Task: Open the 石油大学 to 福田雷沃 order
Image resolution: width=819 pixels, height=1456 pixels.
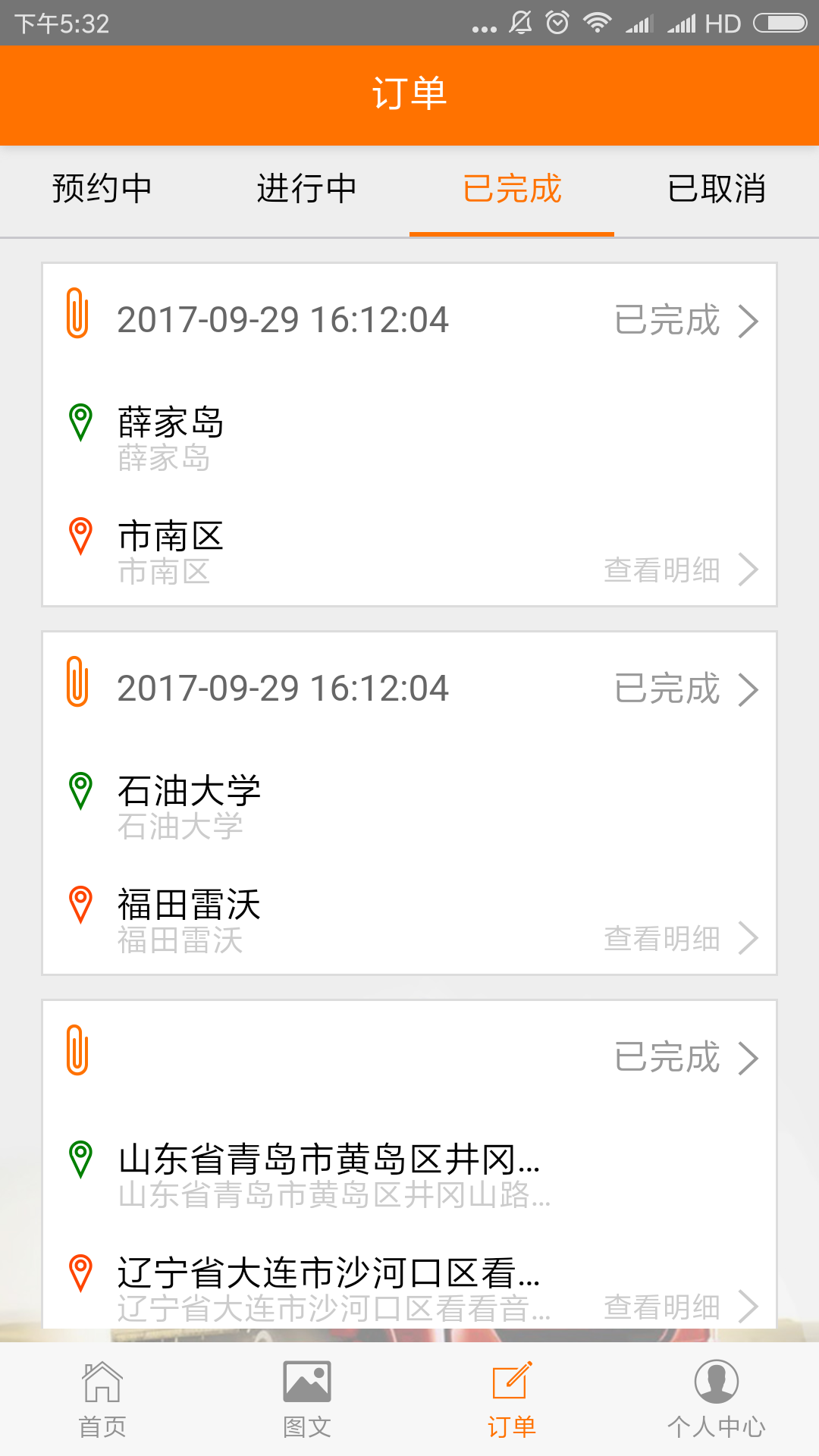Action: pos(409,803)
